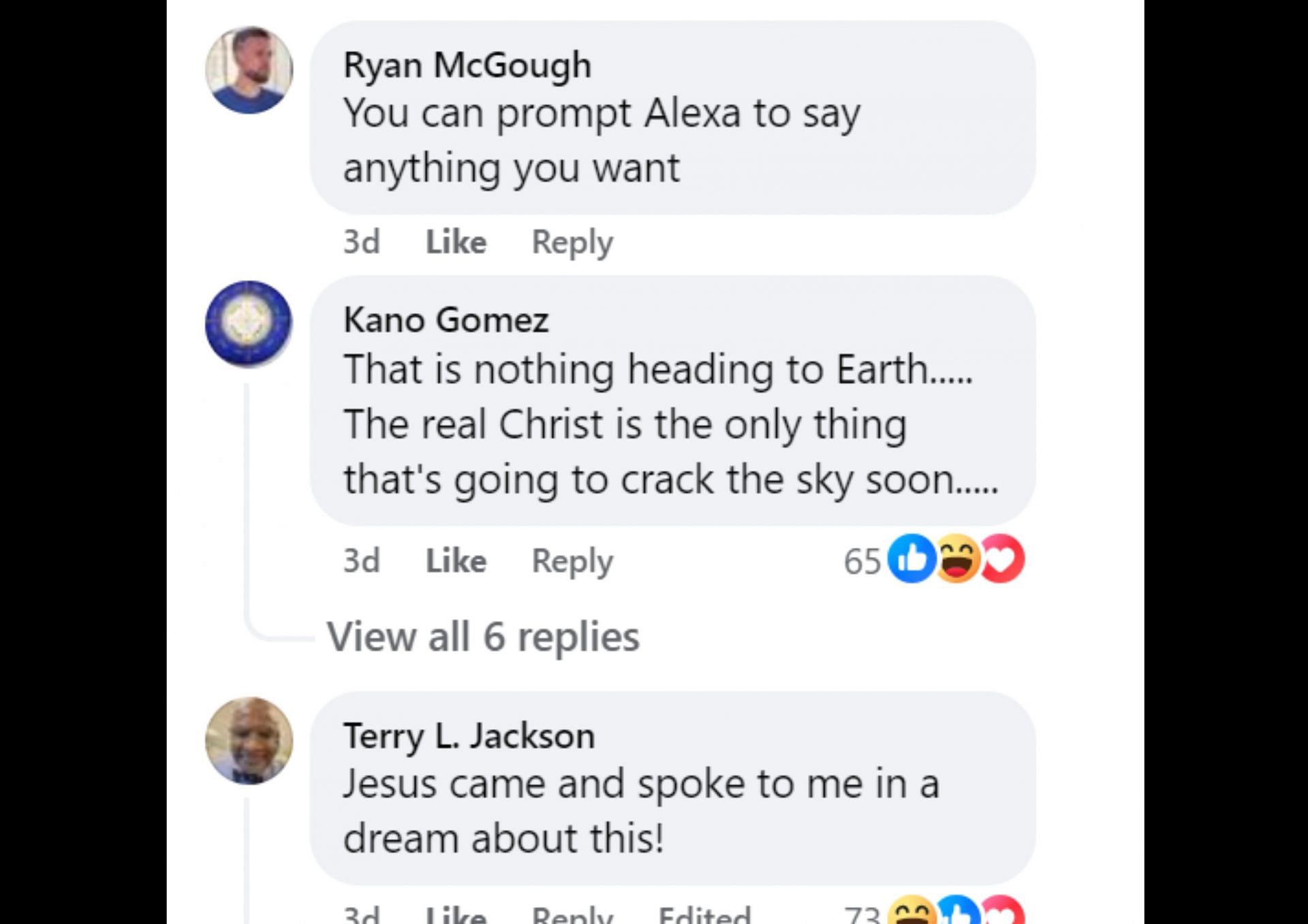The width and height of the screenshot is (1308, 924).
Task: Open Ryan McGough's name link
Action: (467, 65)
